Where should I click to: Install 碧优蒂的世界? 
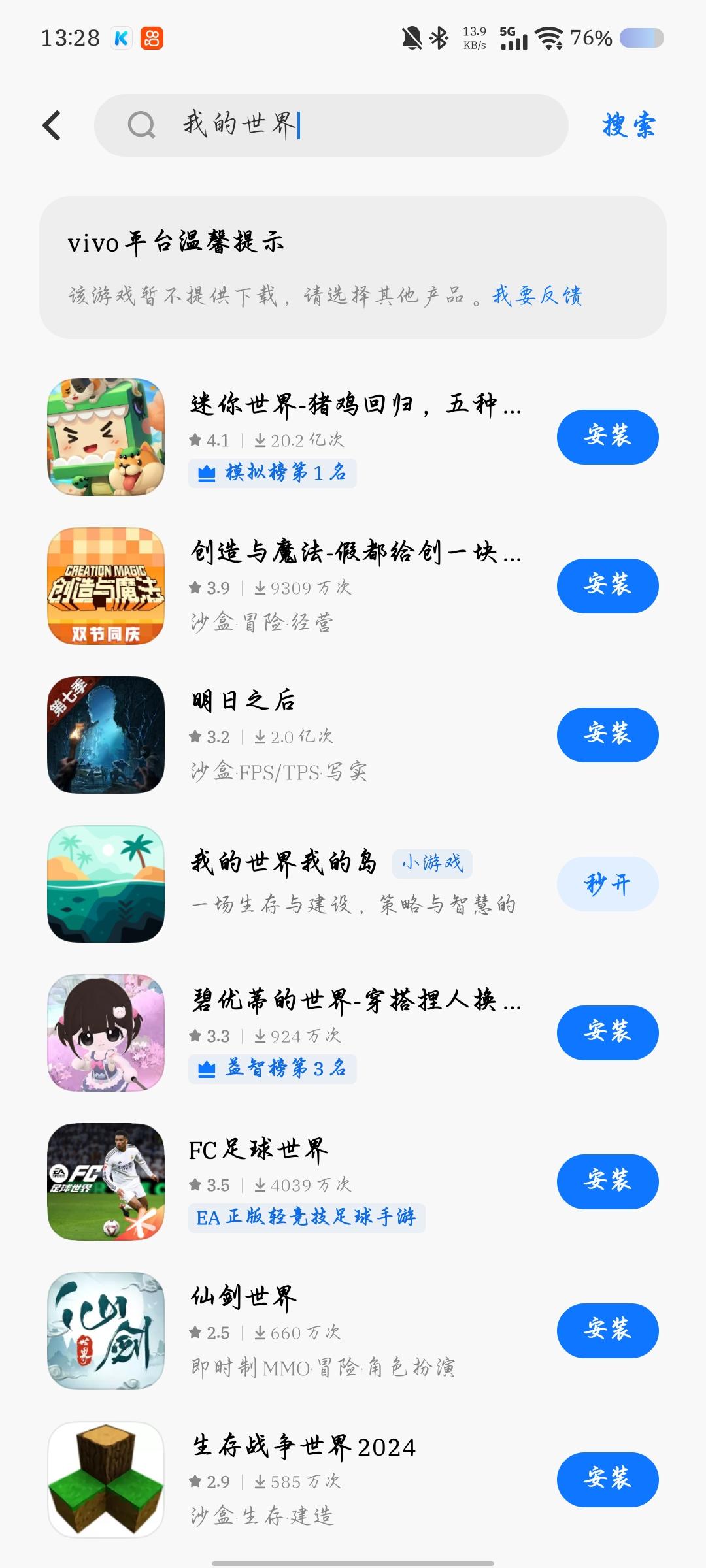pyautogui.click(x=607, y=1032)
